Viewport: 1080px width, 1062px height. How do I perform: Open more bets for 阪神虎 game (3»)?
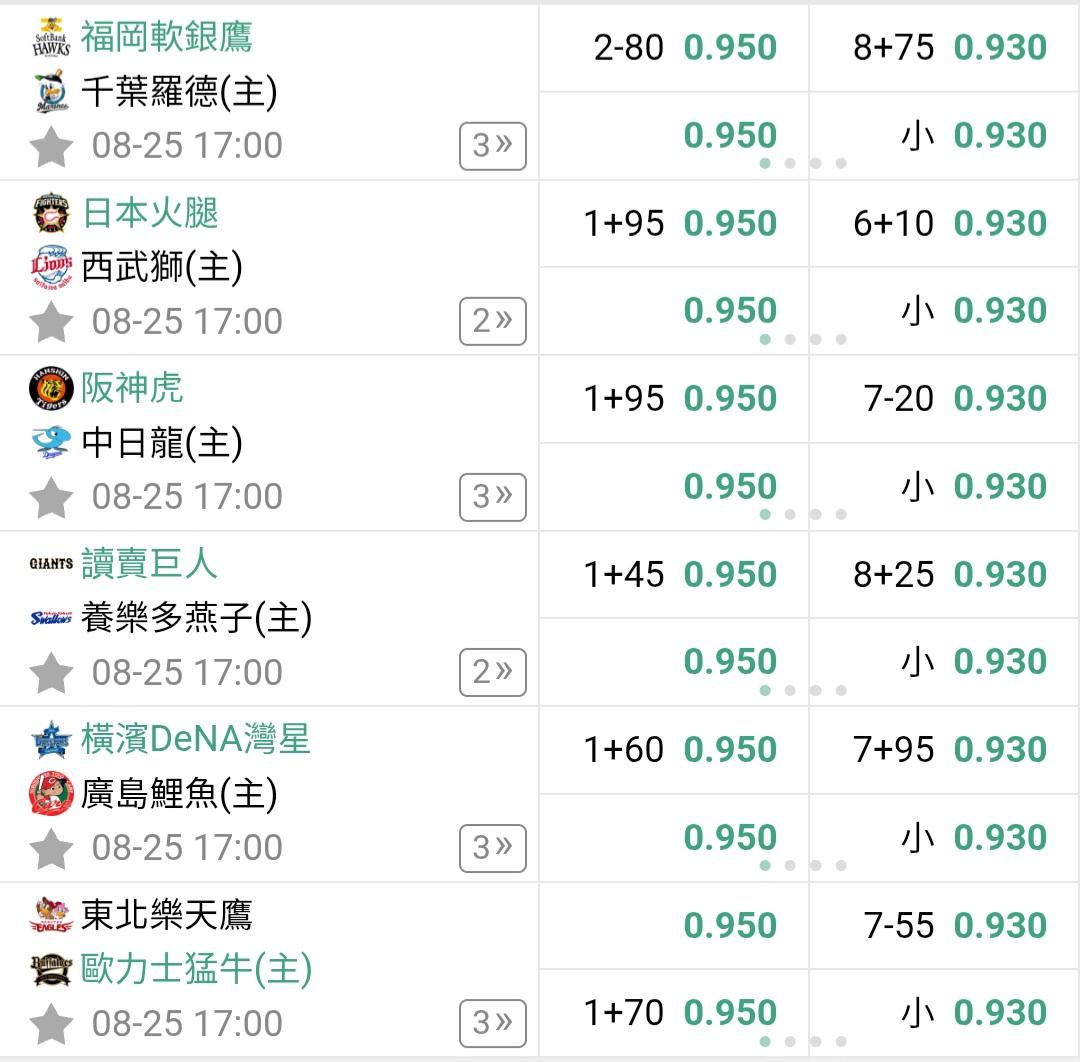[x=492, y=497]
